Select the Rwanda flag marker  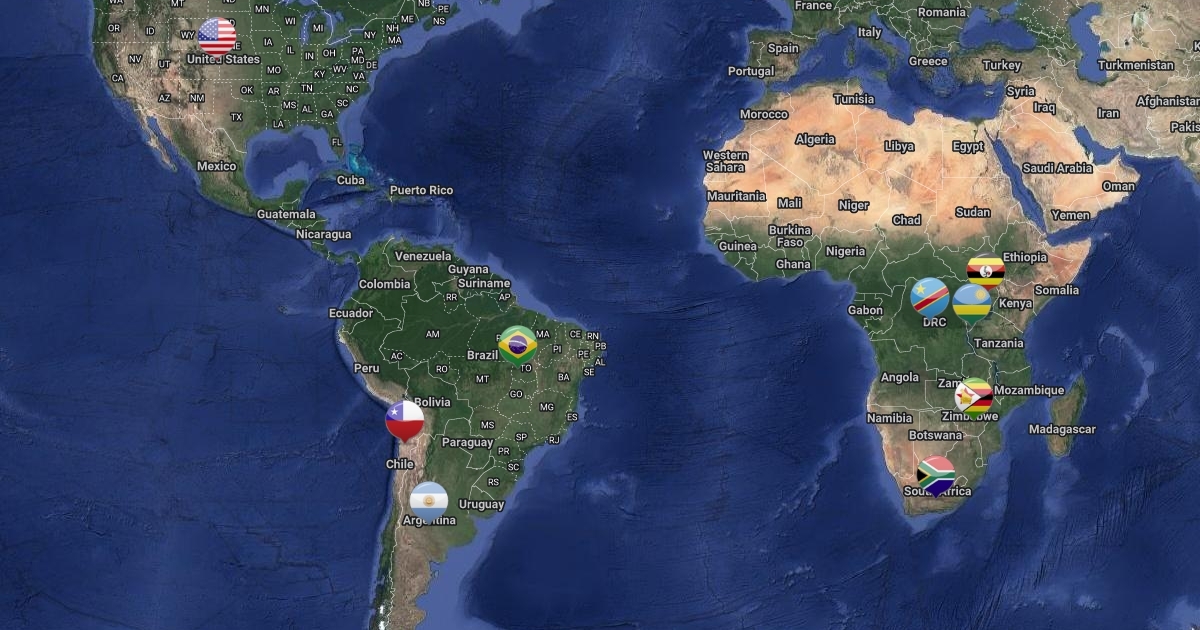[971, 302]
